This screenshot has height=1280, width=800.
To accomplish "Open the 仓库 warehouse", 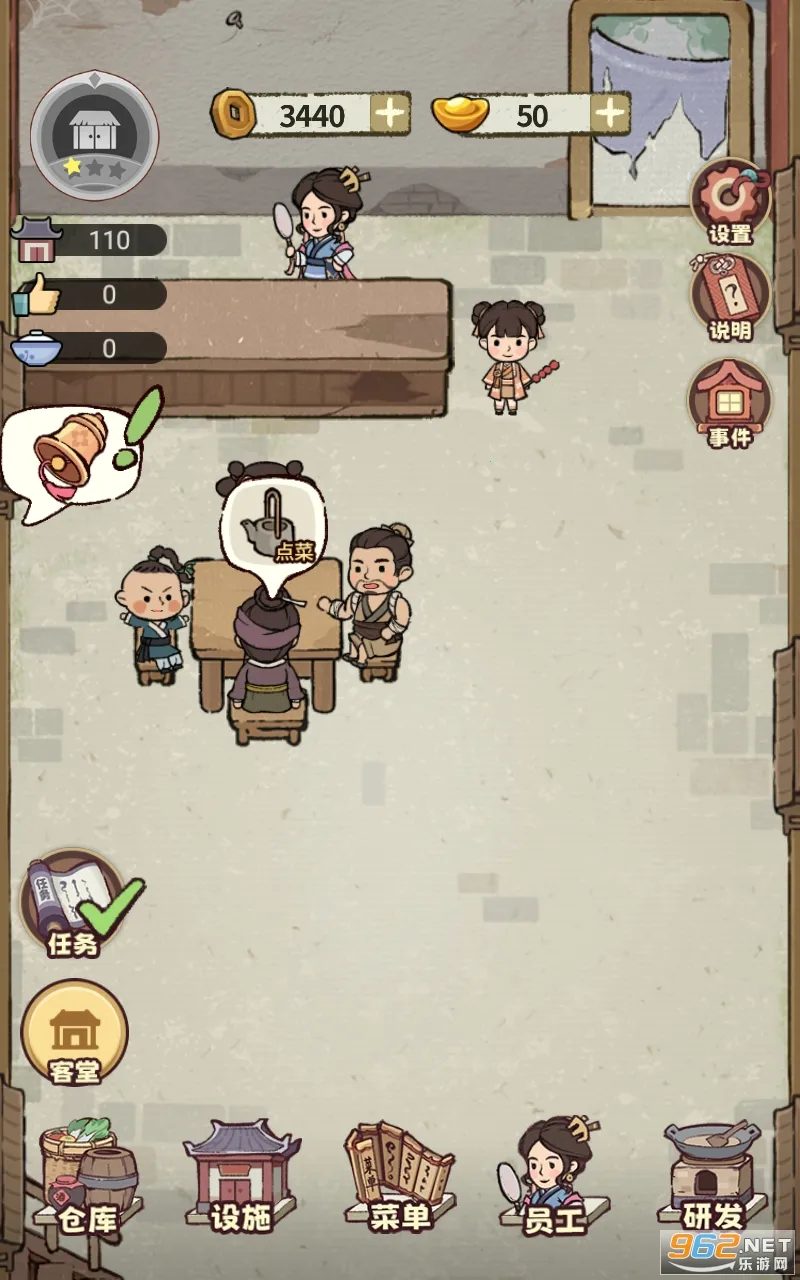I will pos(87,1177).
